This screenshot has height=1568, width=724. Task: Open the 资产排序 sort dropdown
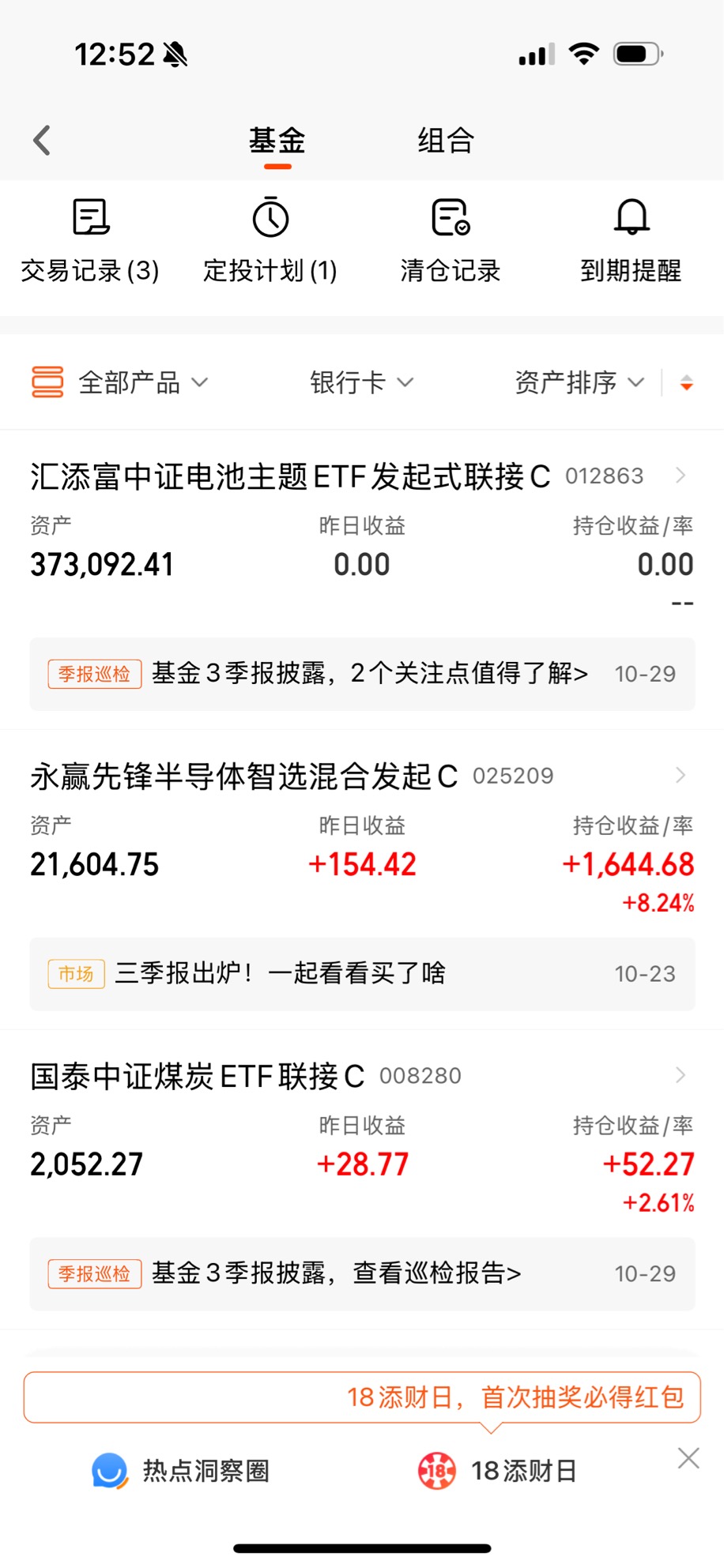(x=579, y=383)
